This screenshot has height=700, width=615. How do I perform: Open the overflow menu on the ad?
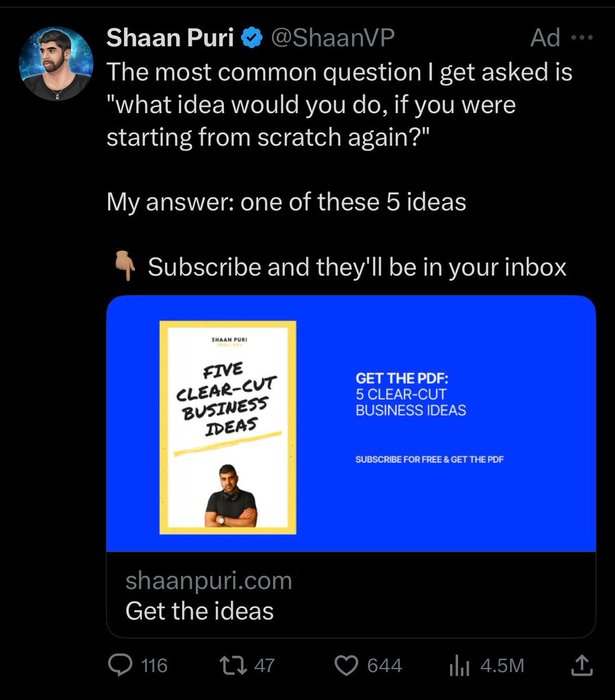click(x=581, y=38)
